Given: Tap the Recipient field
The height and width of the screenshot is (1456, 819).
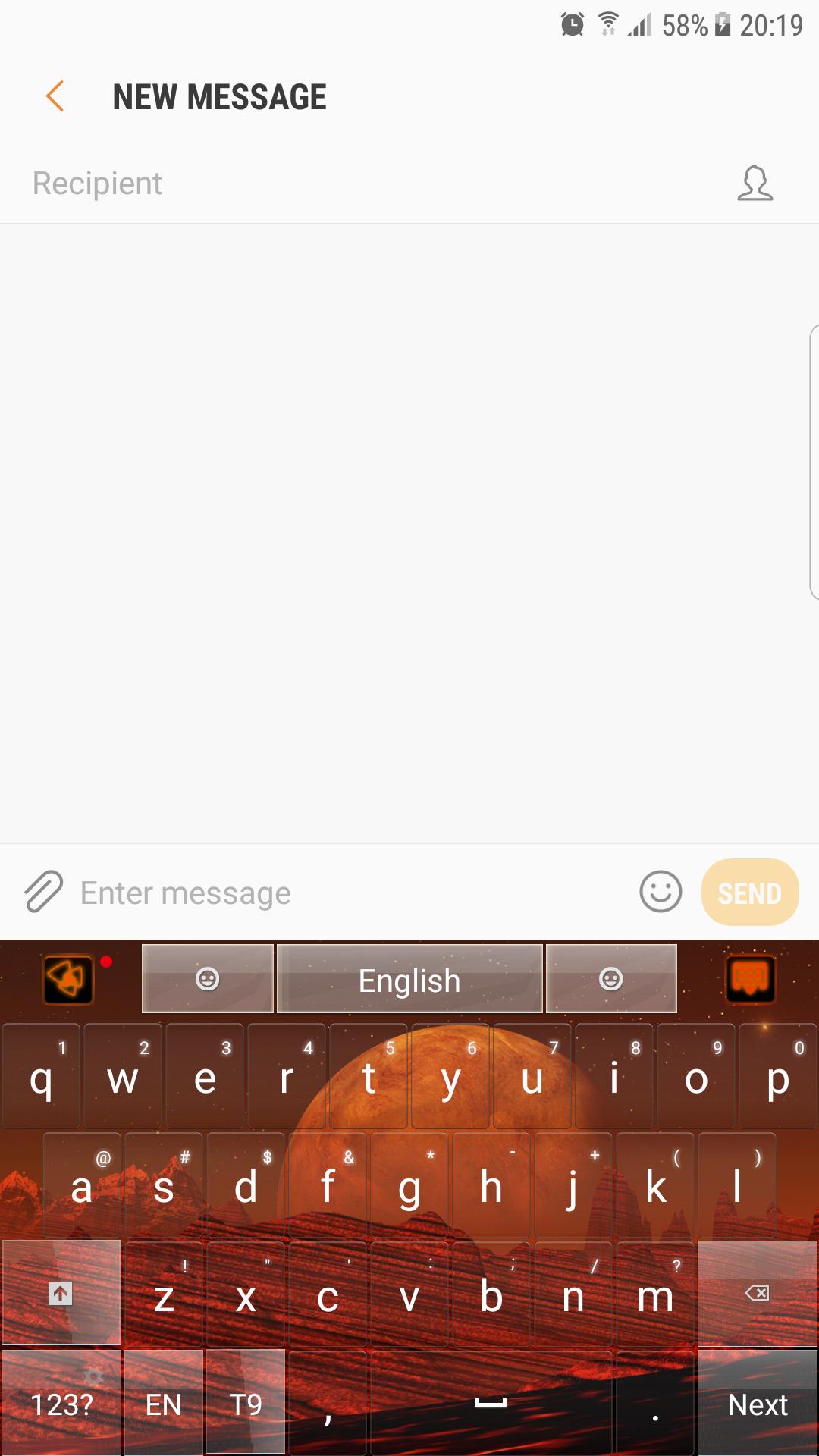Looking at the screenshot, I should point(303,183).
